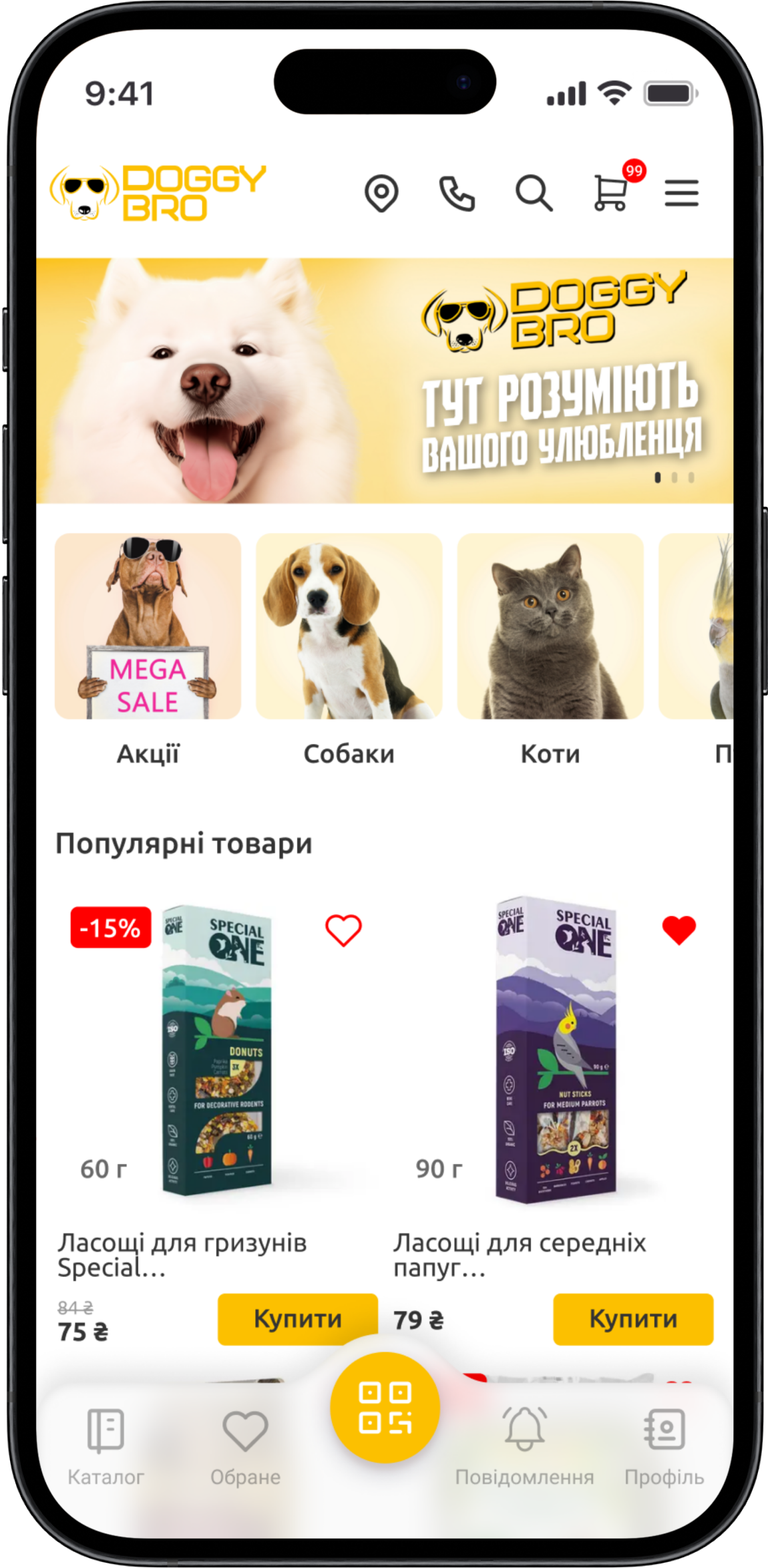
Task: Open the Коти category
Action: tap(550, 626)
